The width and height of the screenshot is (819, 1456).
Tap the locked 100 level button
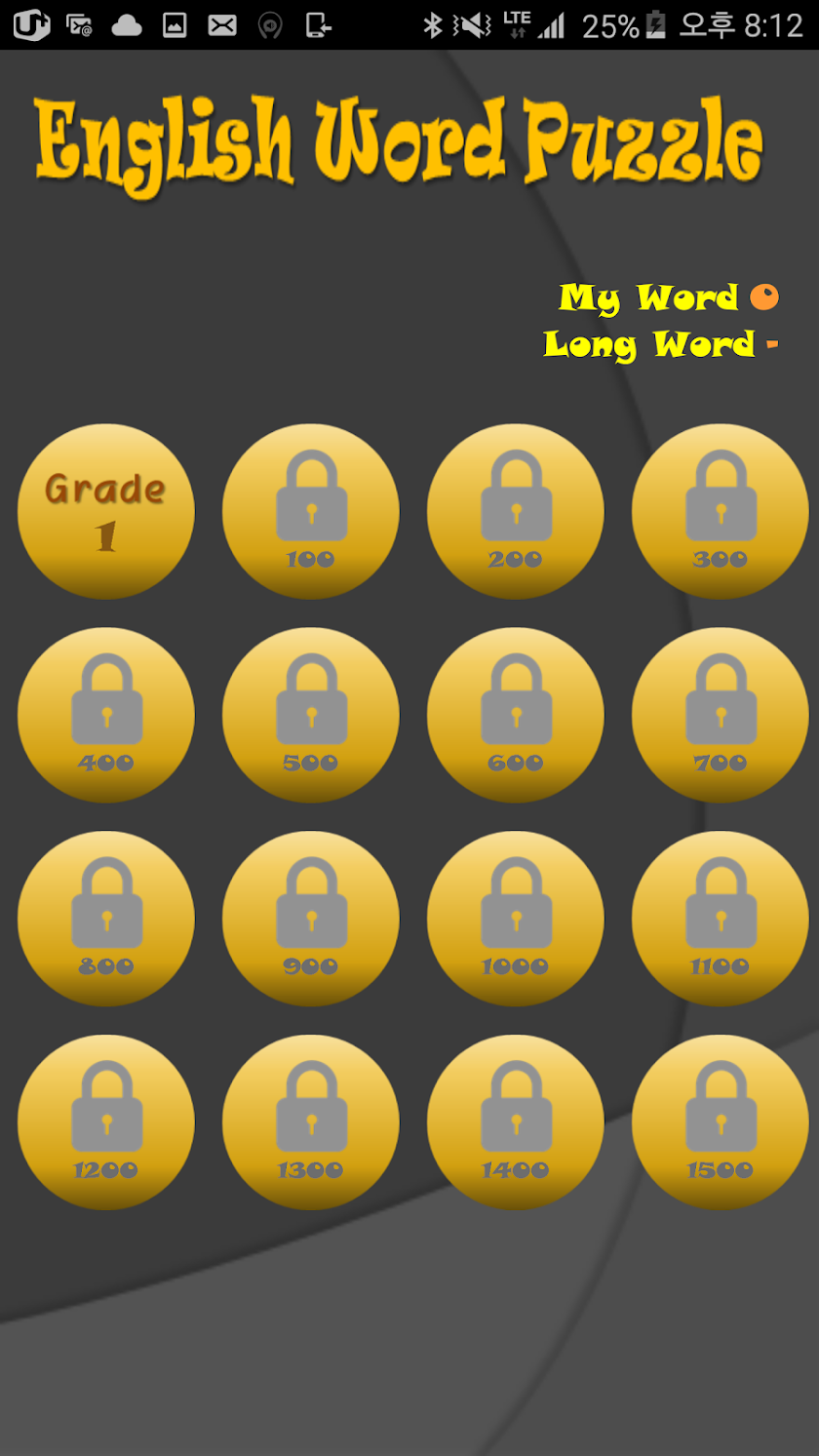point(311,511)
